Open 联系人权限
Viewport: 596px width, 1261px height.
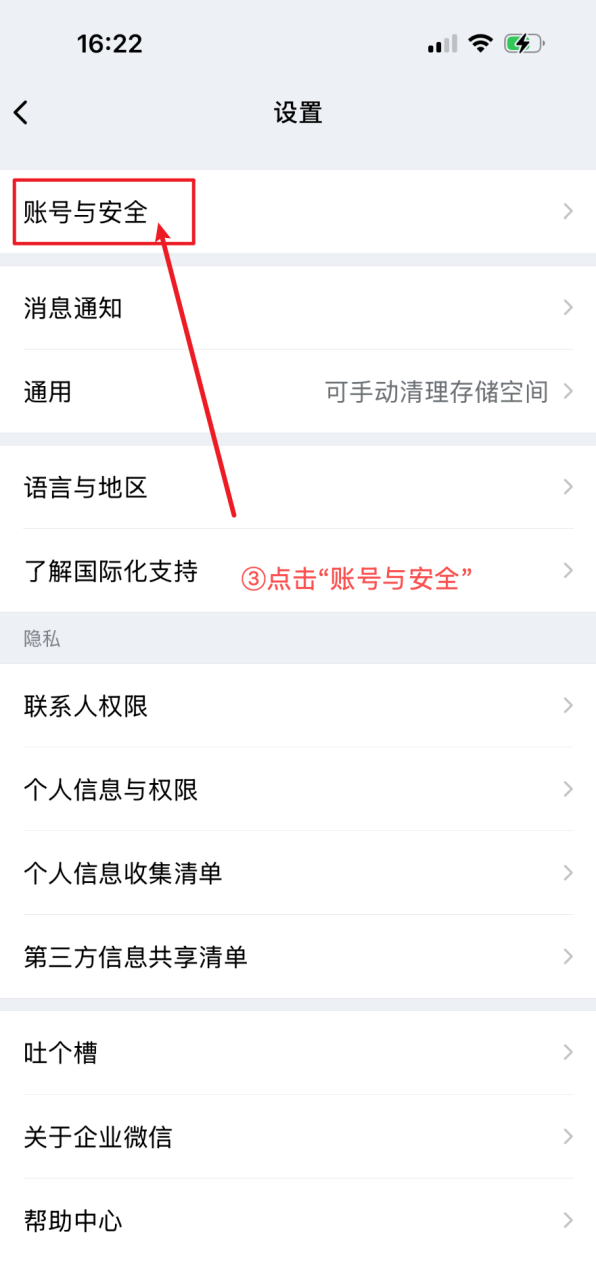click(x=298, y=706)
